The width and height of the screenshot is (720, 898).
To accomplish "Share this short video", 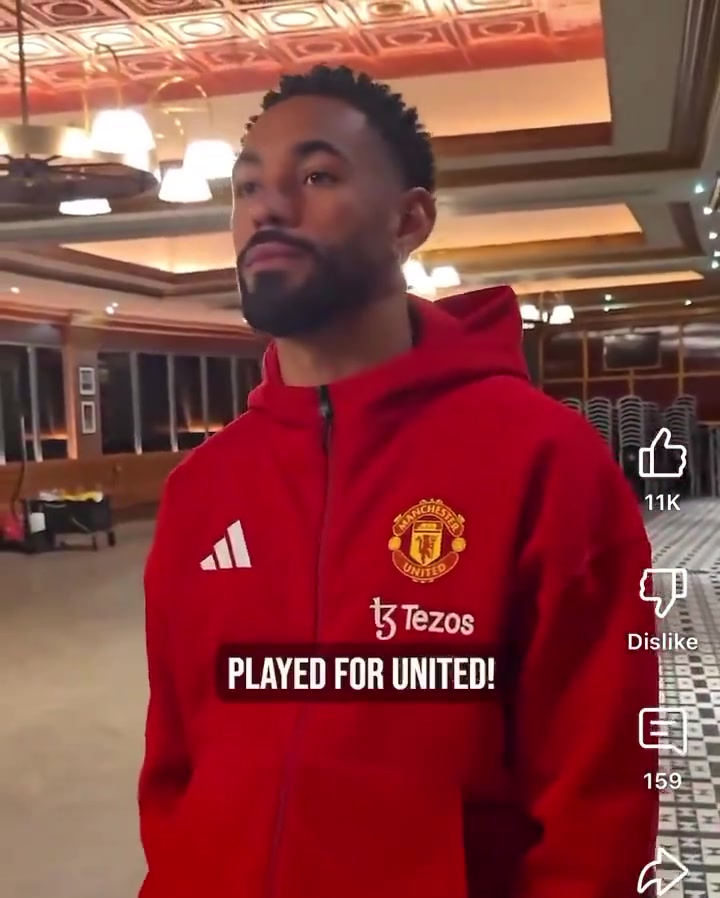I will click(x=662, y=872).
